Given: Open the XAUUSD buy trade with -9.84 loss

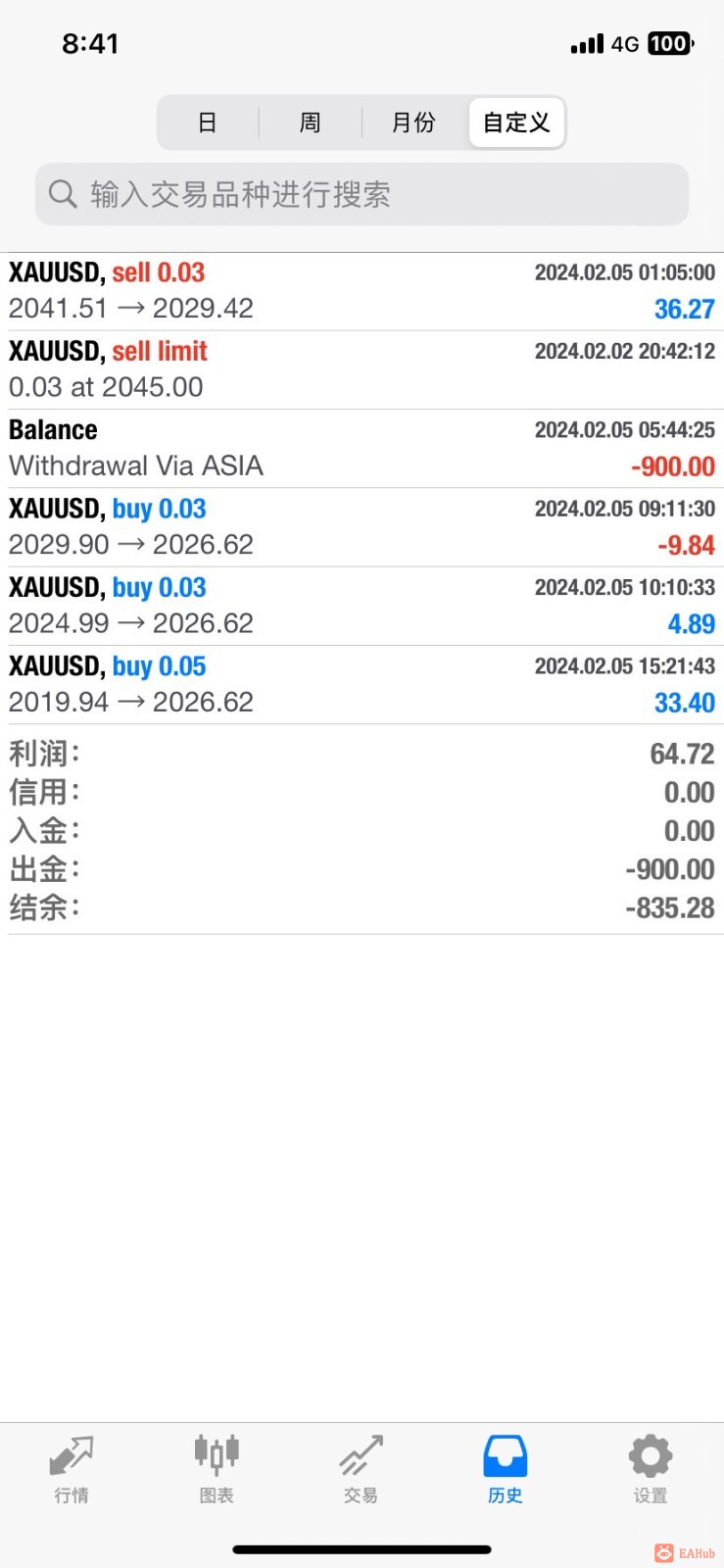Looking at the screenshot, I should tap(362, 527).
